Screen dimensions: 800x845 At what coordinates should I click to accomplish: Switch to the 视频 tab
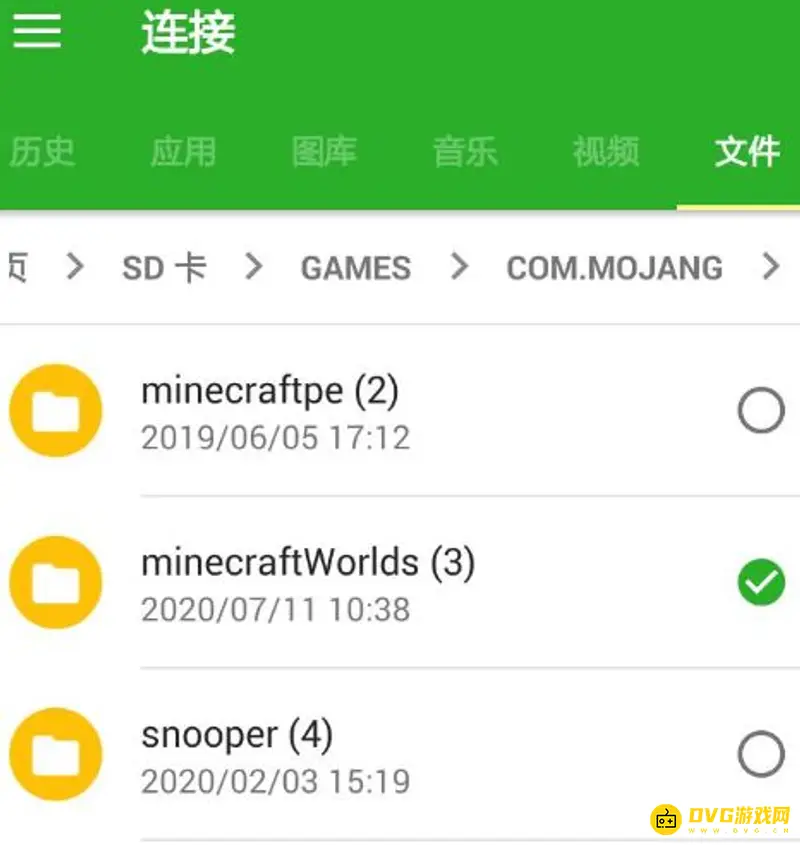606,152
